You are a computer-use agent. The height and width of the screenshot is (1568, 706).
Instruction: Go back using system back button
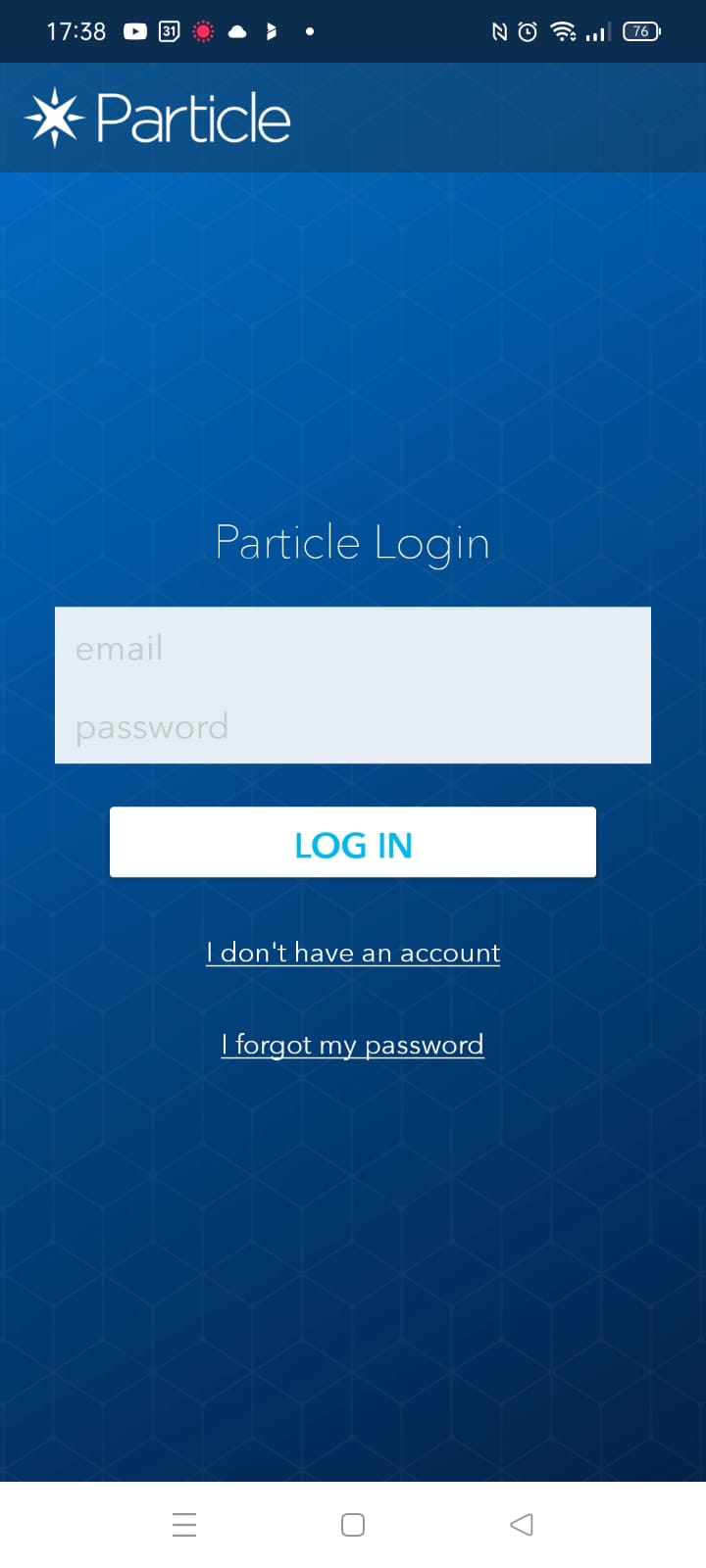[522, 1525]
